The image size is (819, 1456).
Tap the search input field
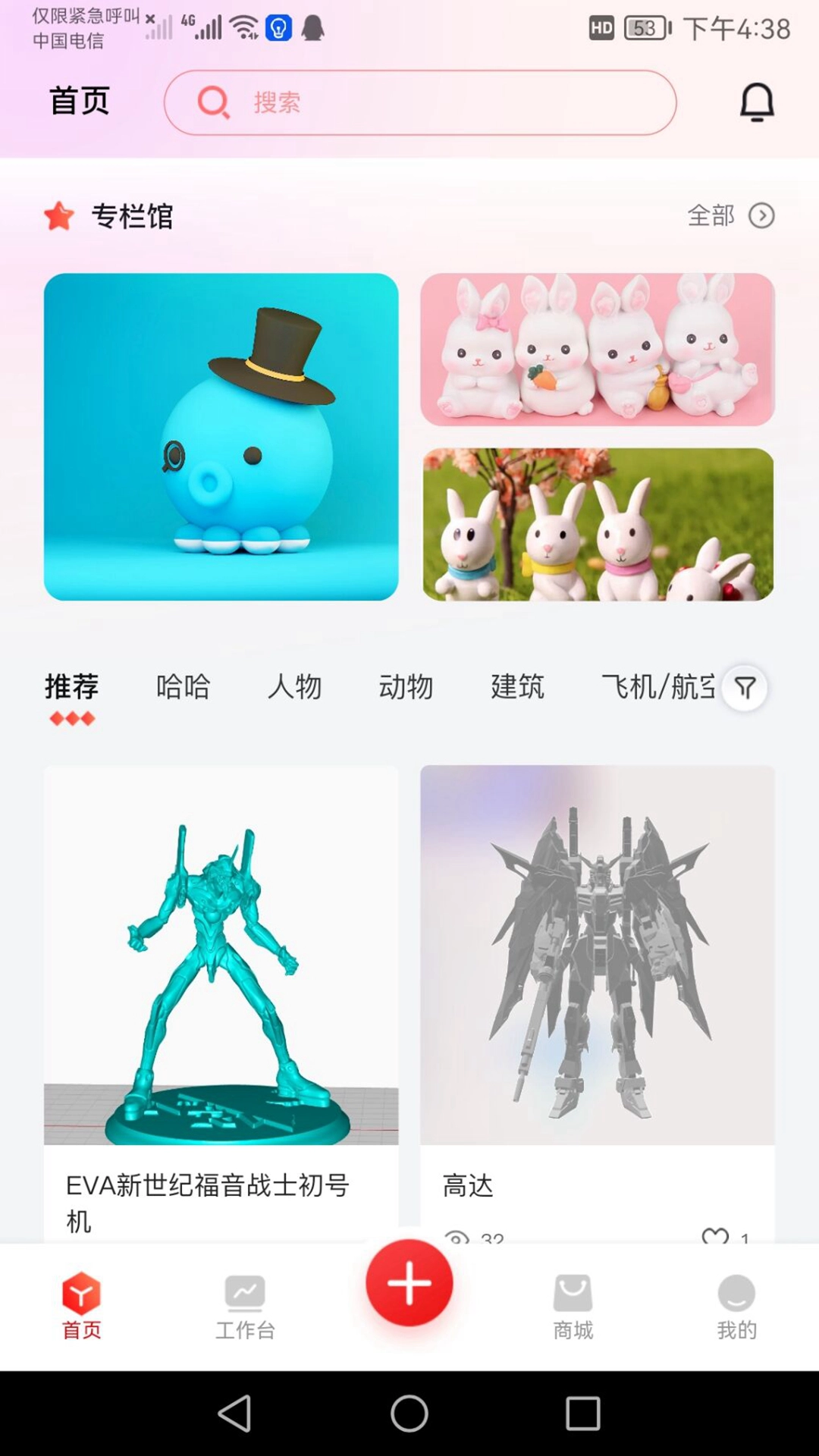click(x=419, y=103)
